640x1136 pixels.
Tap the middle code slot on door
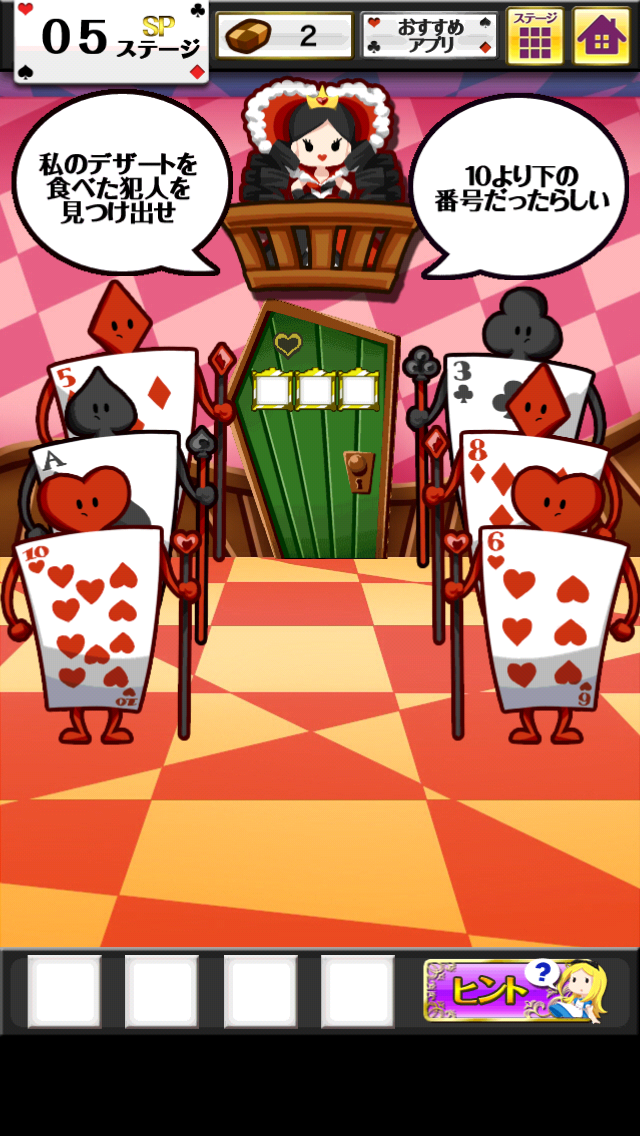[314, 391]
